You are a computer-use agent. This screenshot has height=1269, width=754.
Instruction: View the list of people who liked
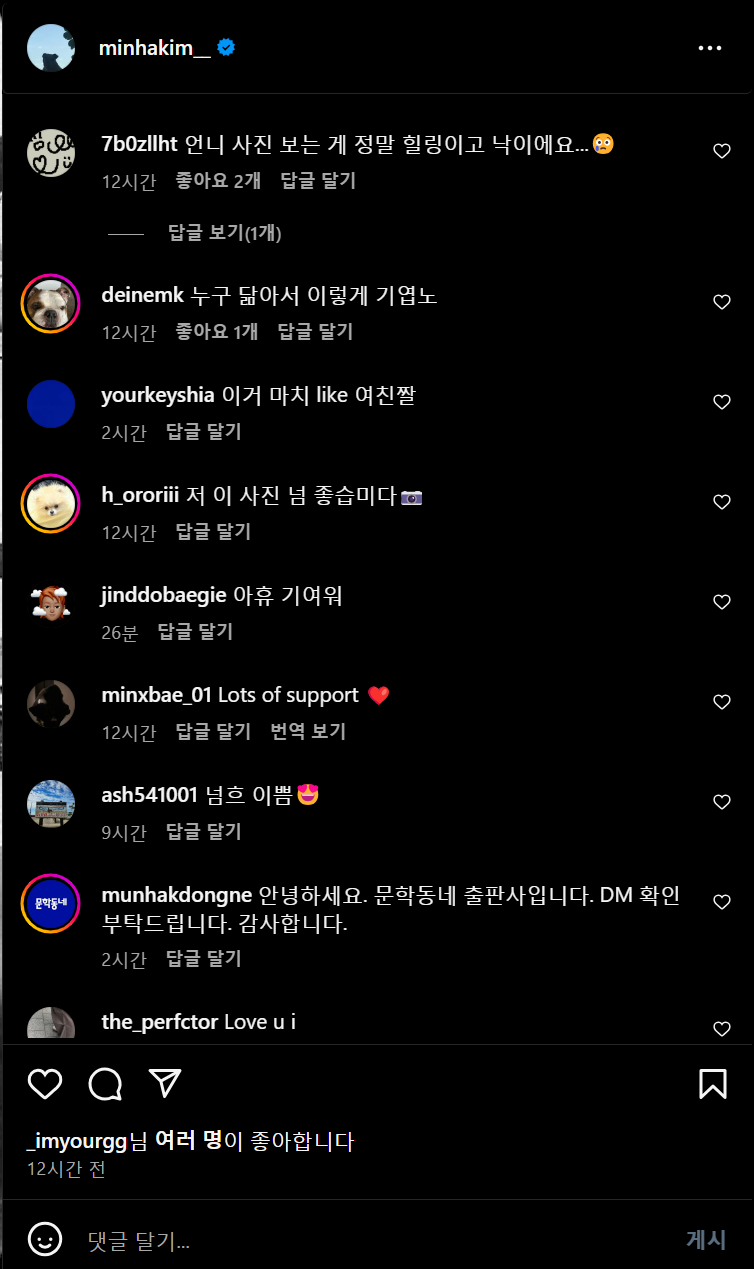point(189,1140)
